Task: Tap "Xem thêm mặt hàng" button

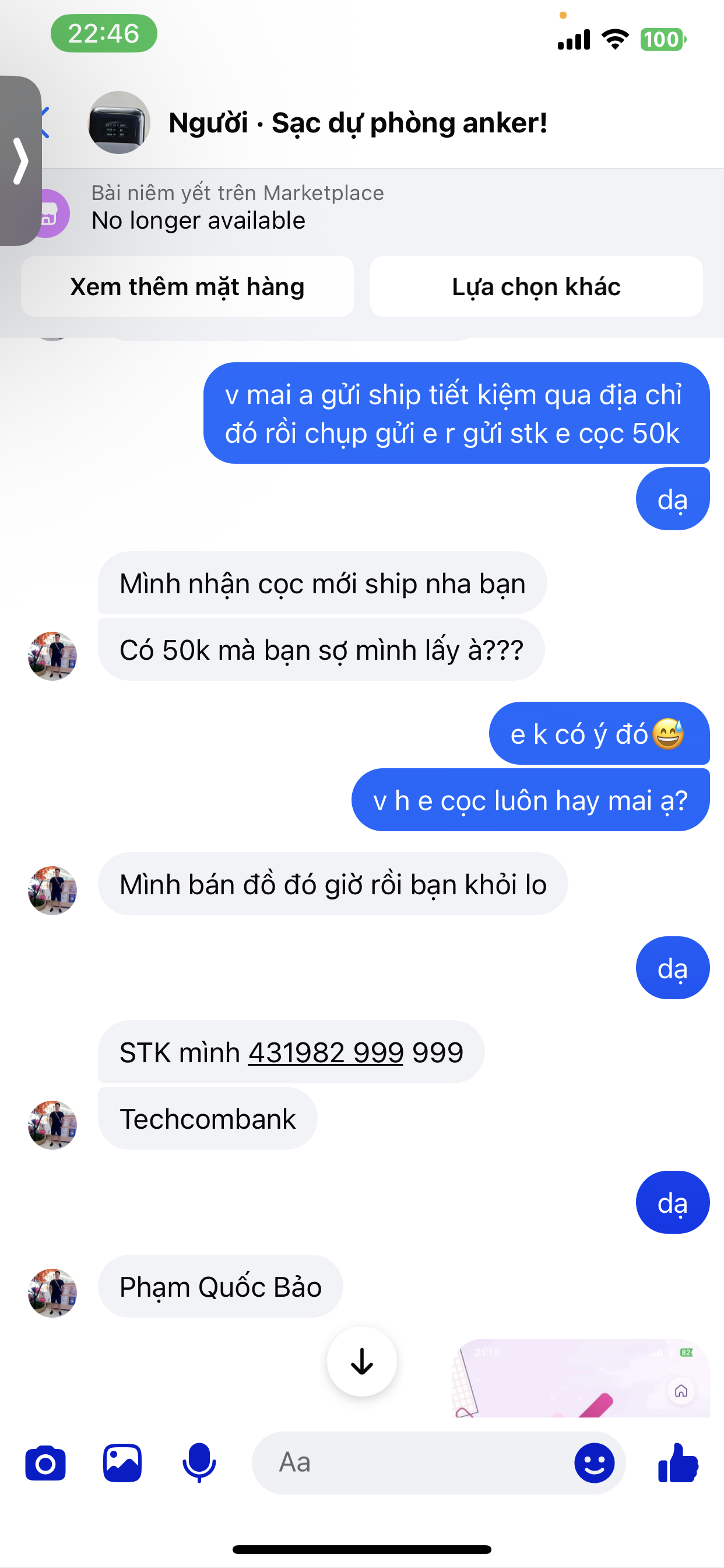Action: click(x=187, y=286)
